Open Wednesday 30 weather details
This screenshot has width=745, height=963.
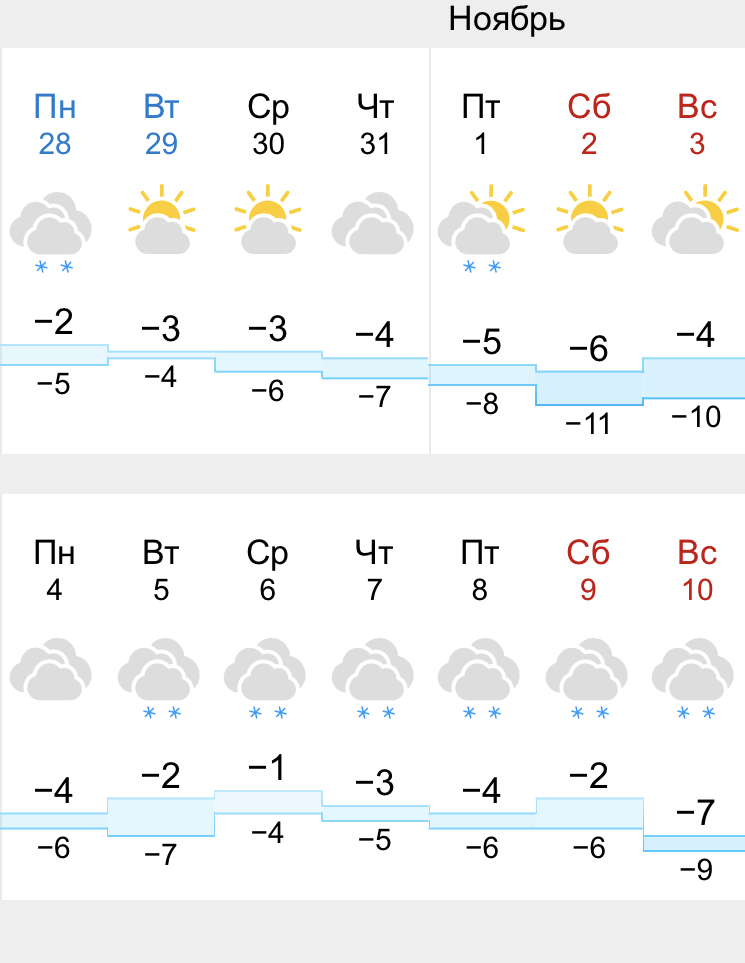click(x=268, y=250)
